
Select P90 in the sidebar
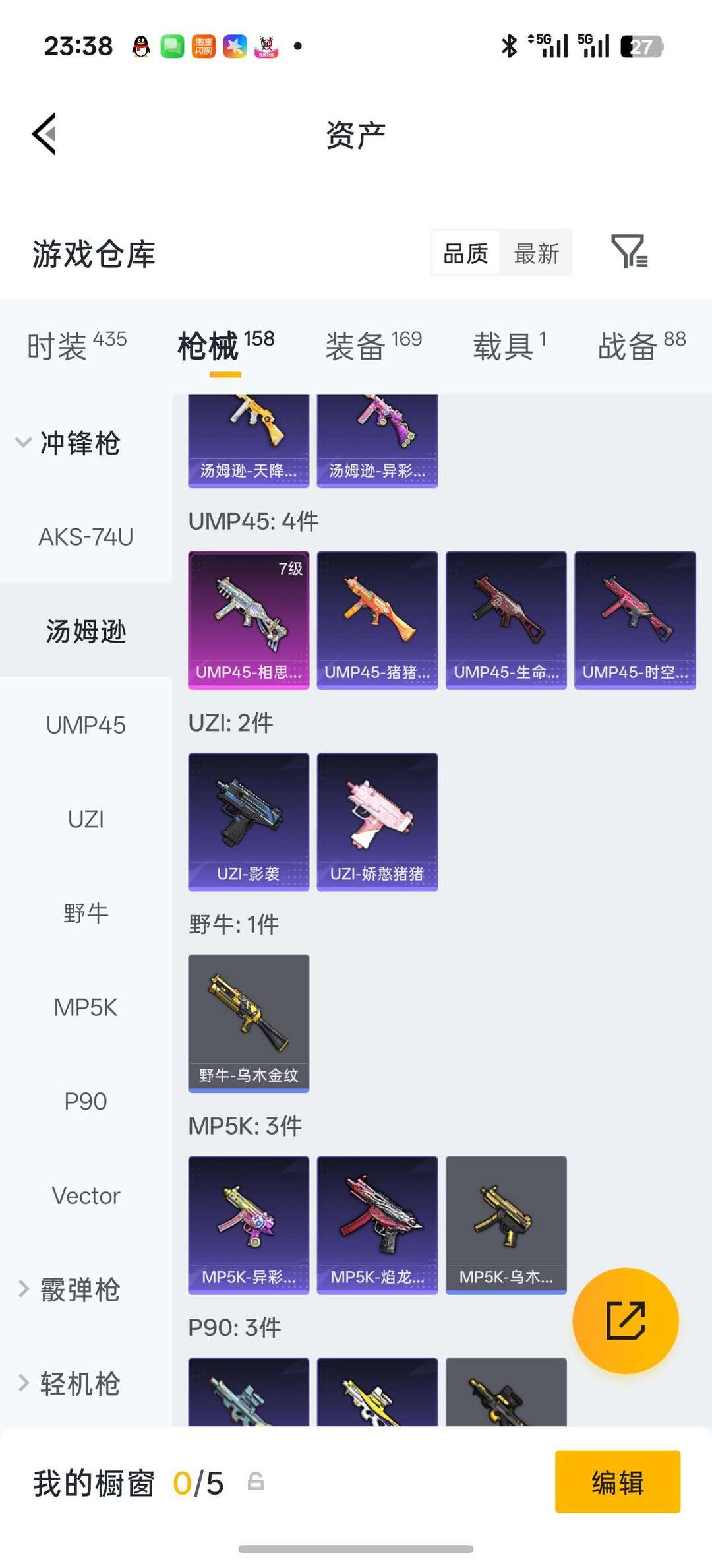point(86,1101)
